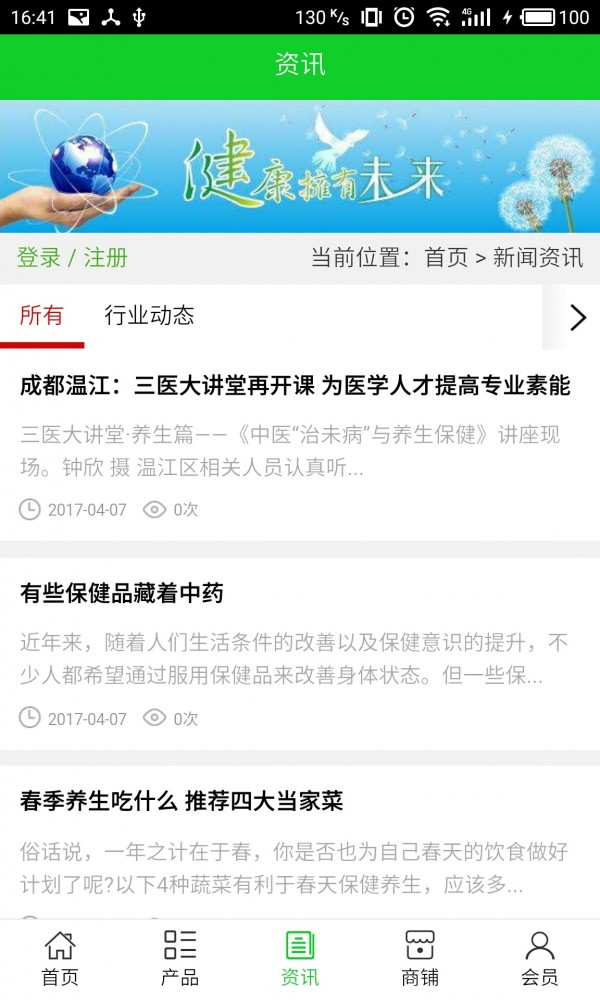Select the 资讯 news tab
This screenshot has height=1000, width=600.
pos(300,958)
